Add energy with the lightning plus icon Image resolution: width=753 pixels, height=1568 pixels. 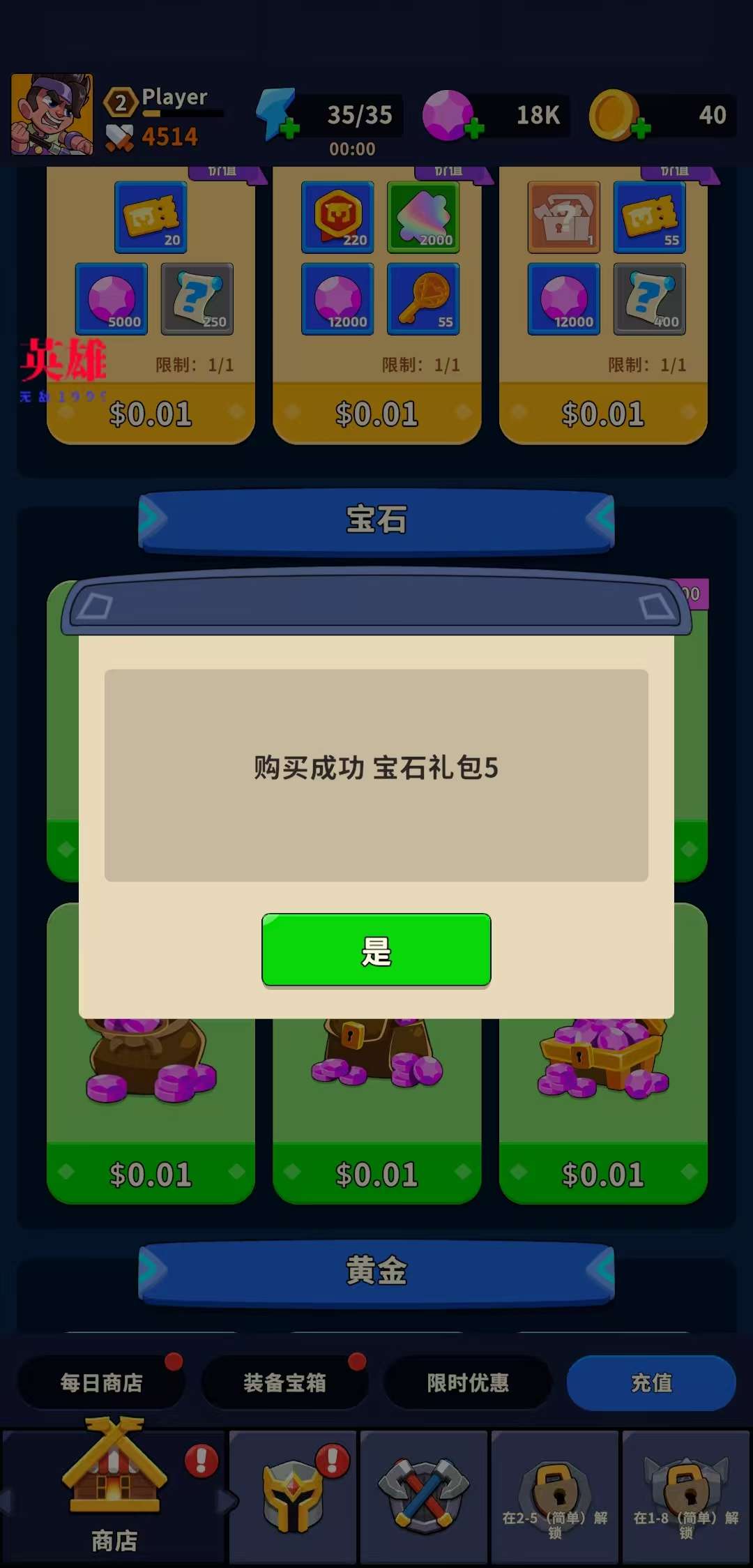point(279,116)
